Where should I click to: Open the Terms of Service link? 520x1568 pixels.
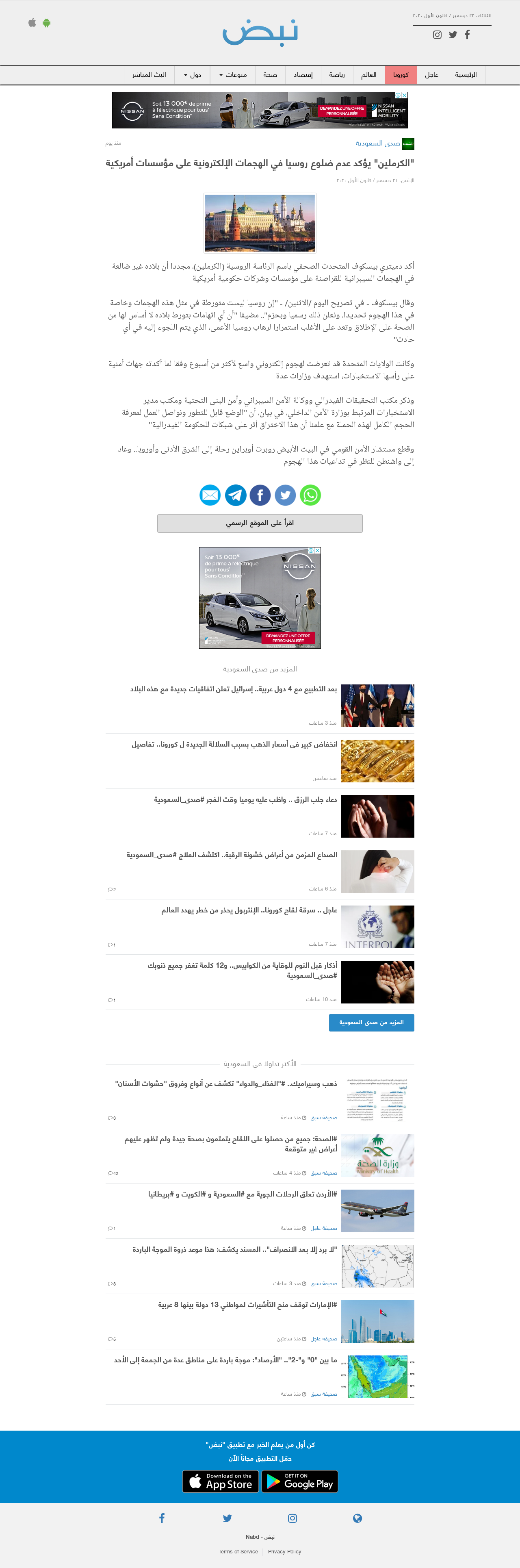tap(238, 1551)
